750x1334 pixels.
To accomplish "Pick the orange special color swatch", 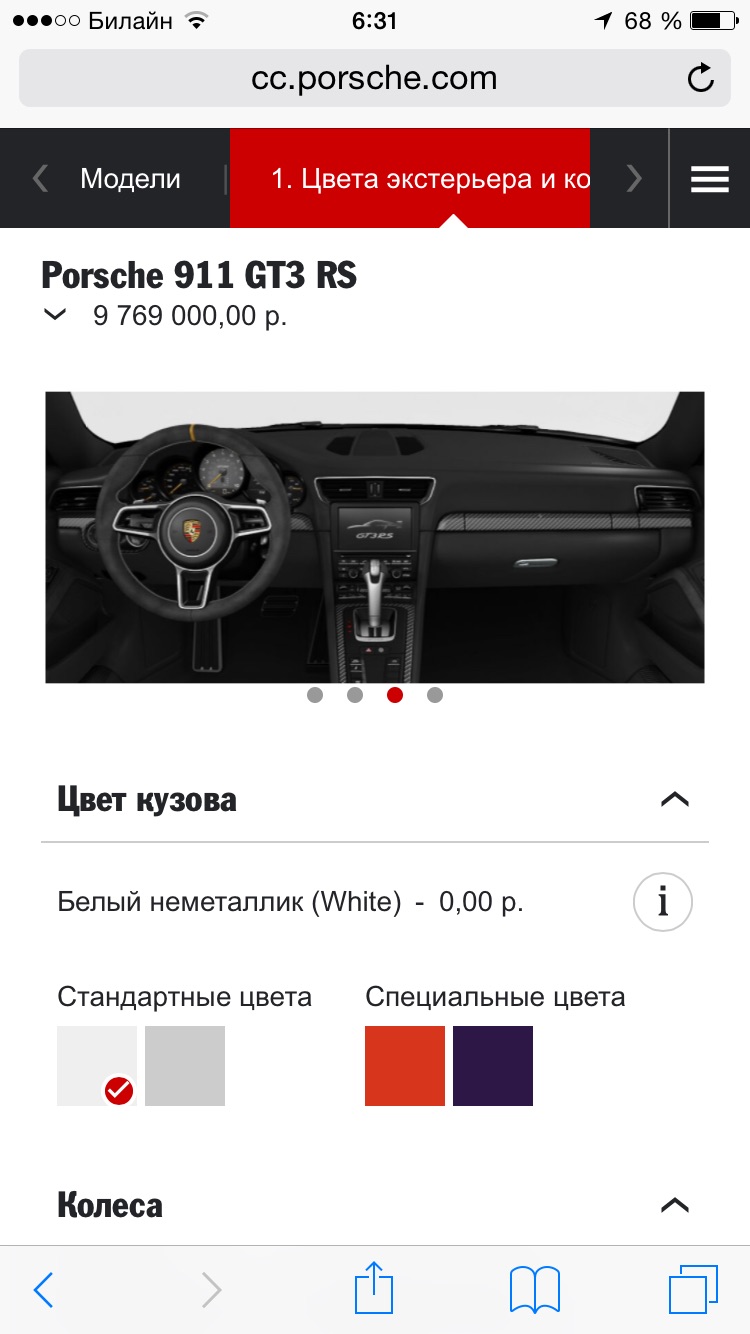I will [x=405, y=1066].
